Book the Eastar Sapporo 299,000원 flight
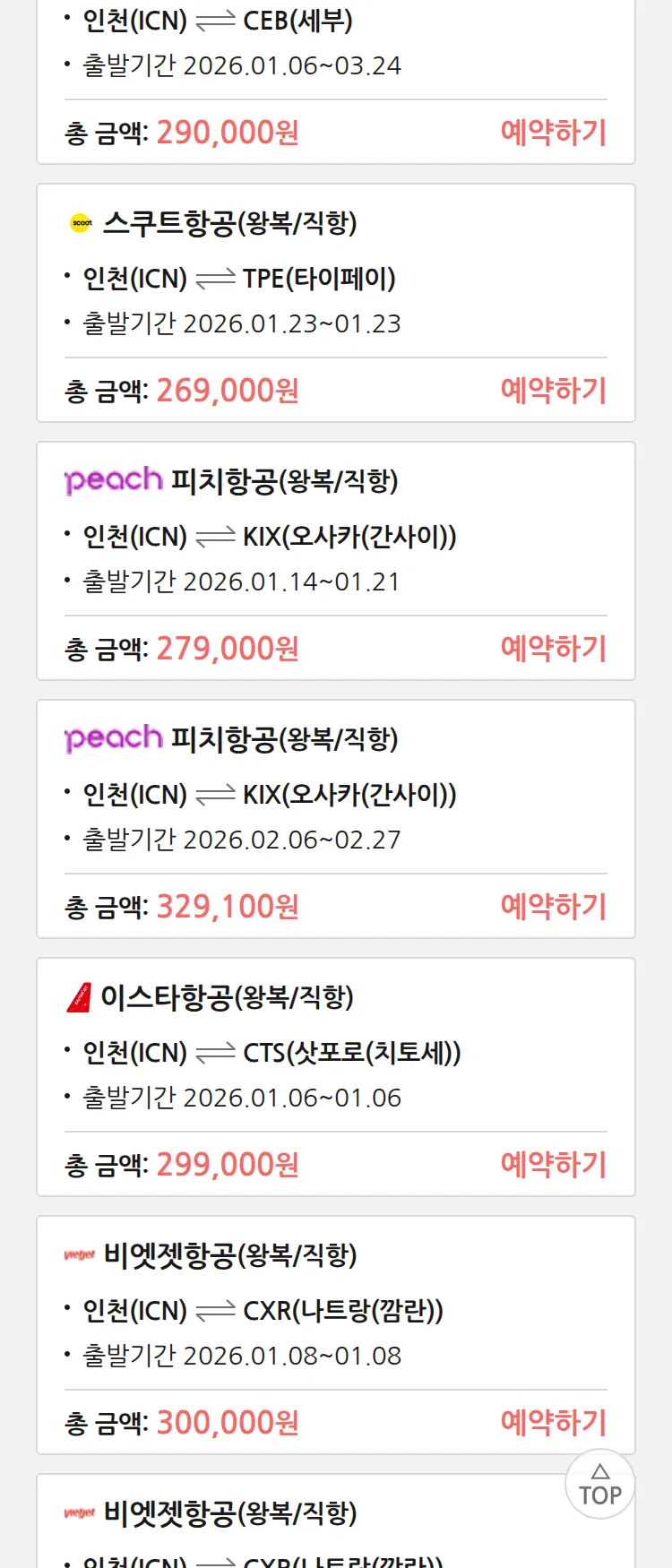This screenshot has width=672, height=1568. 553,1165
